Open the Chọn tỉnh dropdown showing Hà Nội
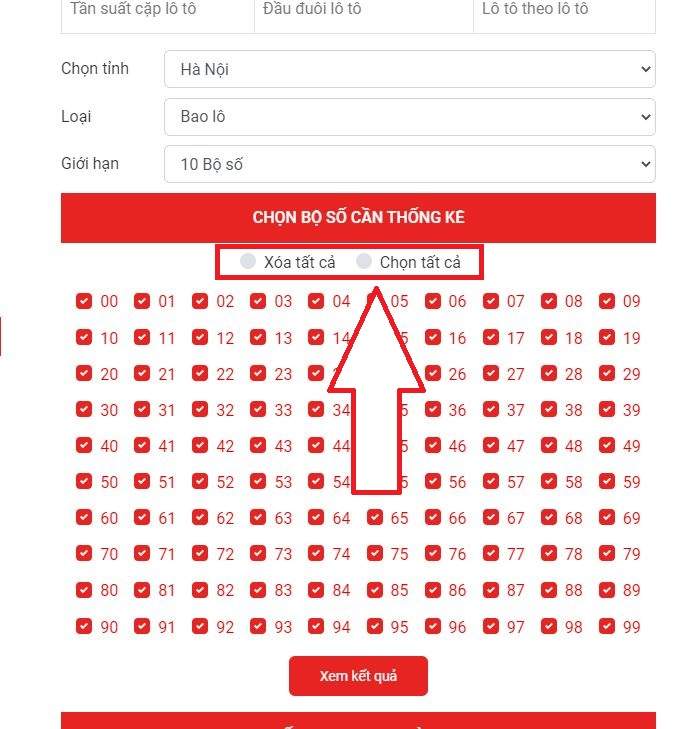 click(409, 69)
